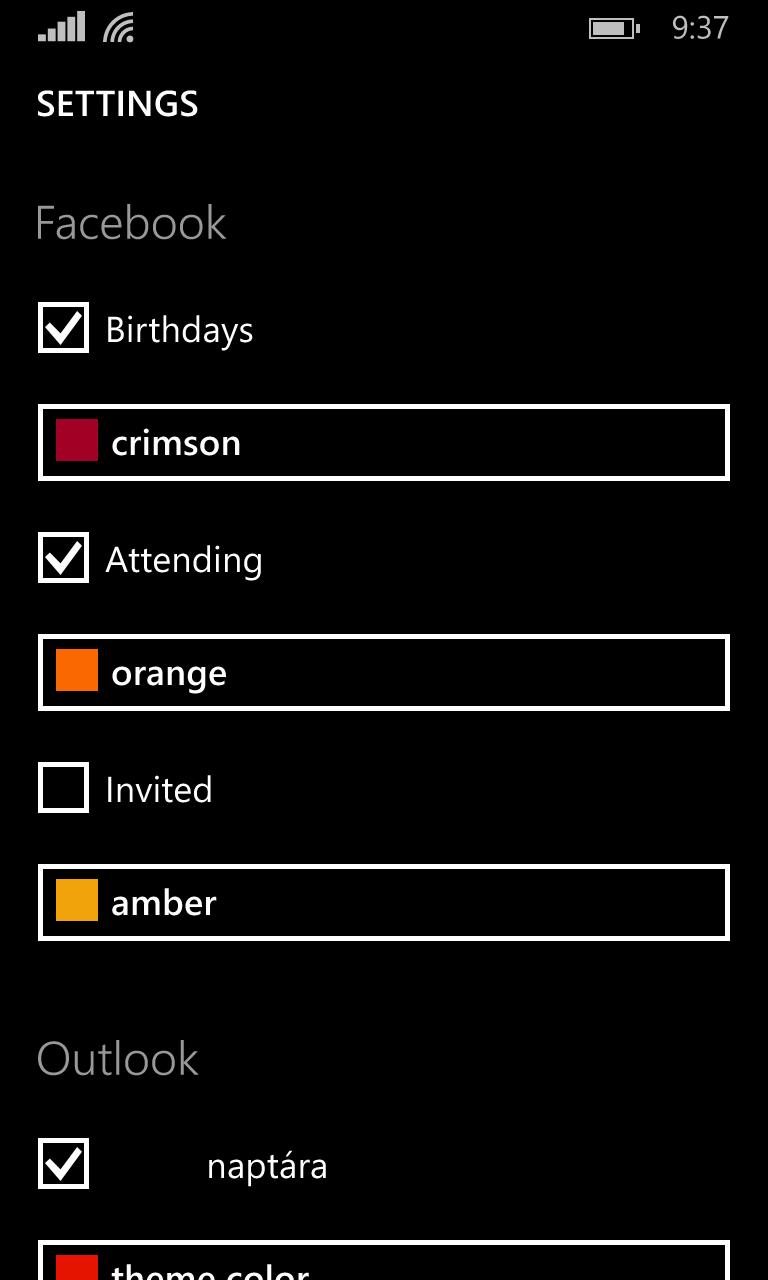The height and width of the screenshot is (1280, 768).
Task: Open the theme color picker
Action: coord(384,1260)
